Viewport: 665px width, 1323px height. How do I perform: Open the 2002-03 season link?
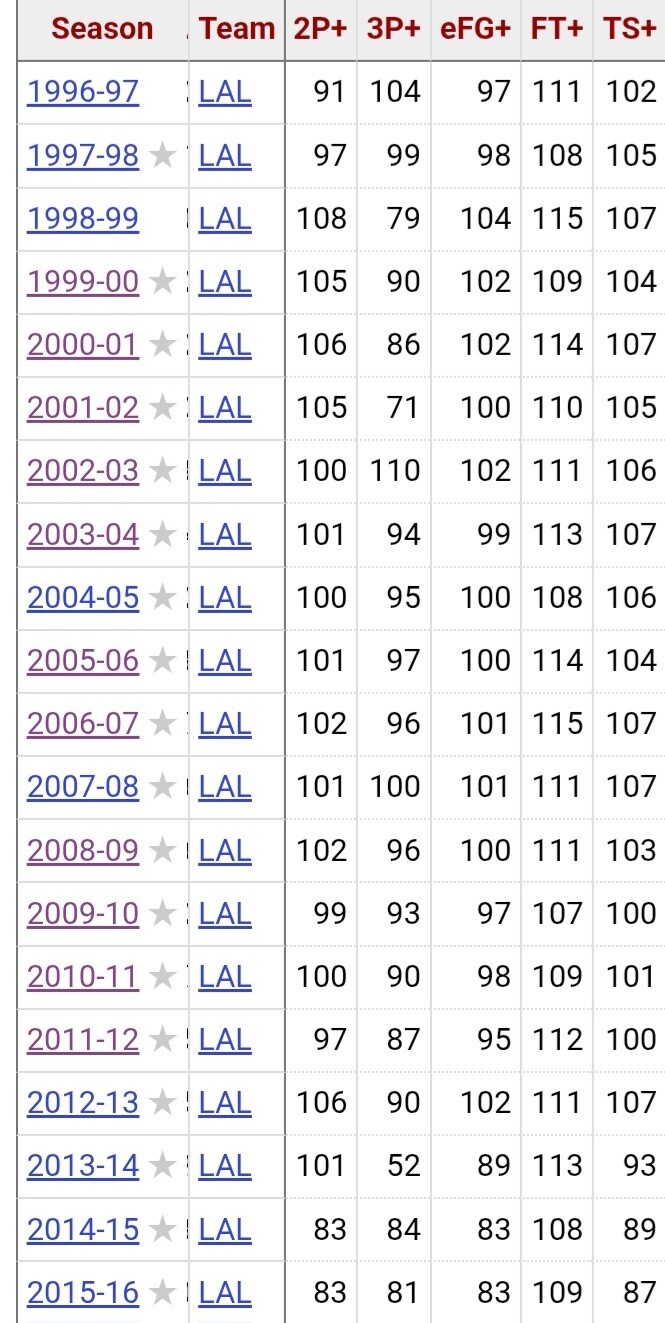83,470
